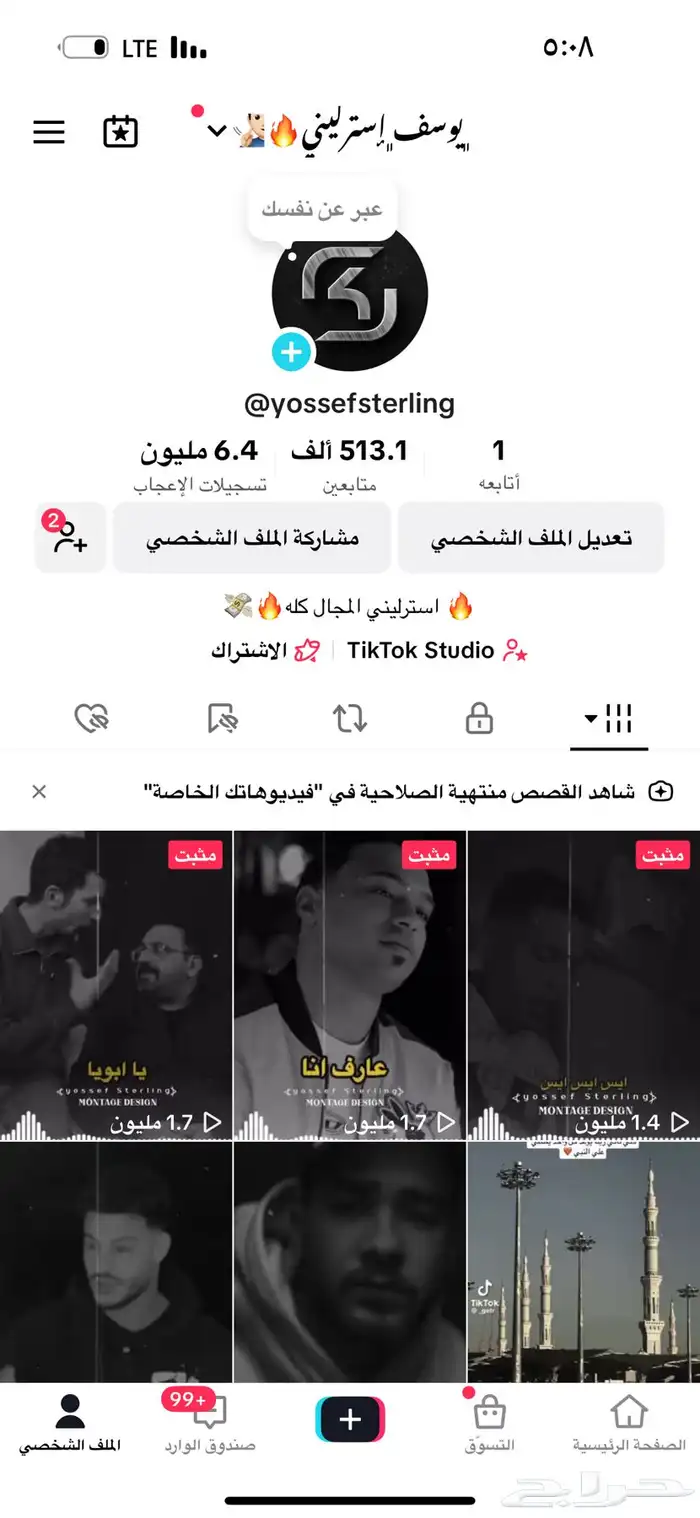
Task: Switch to the saved bookmarks tab
Action: click(221, 718)
